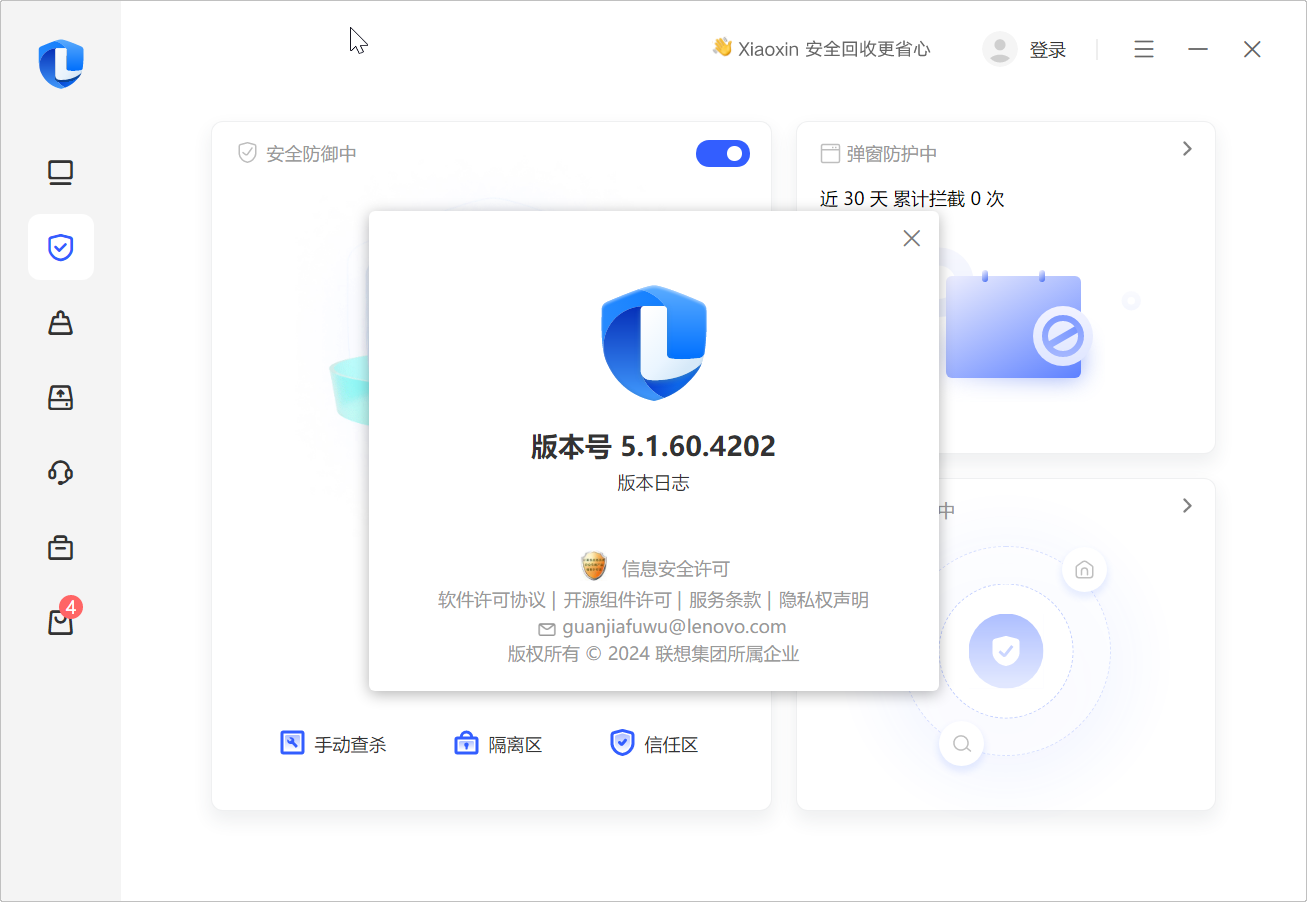The width and height of the screenshot is (1307, 902).
Task: Expand the 弹窗防护中 card chevron
Action: [1187, 149]
